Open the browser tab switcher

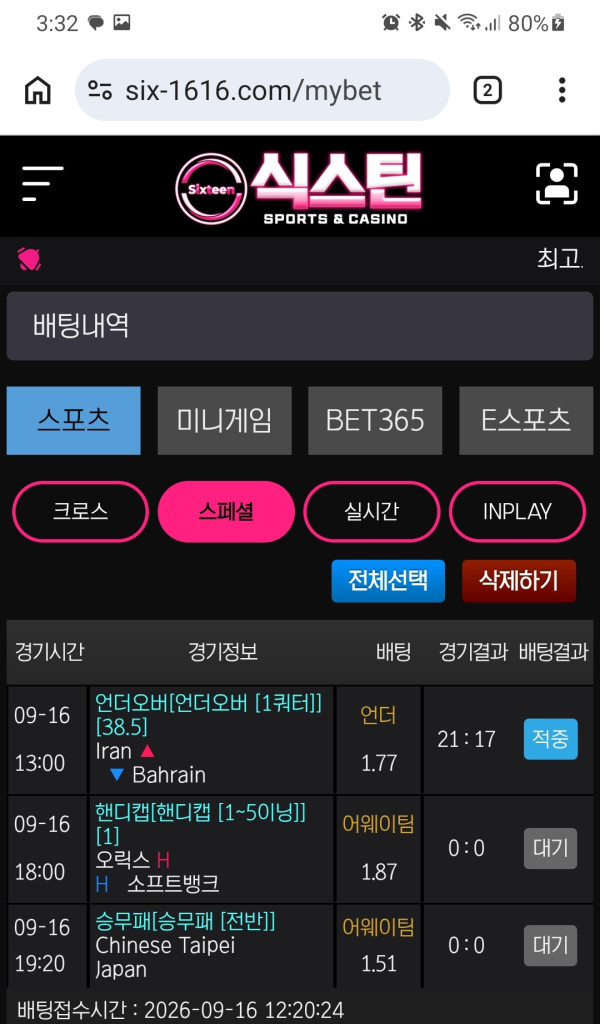click(x=487, y=90)
